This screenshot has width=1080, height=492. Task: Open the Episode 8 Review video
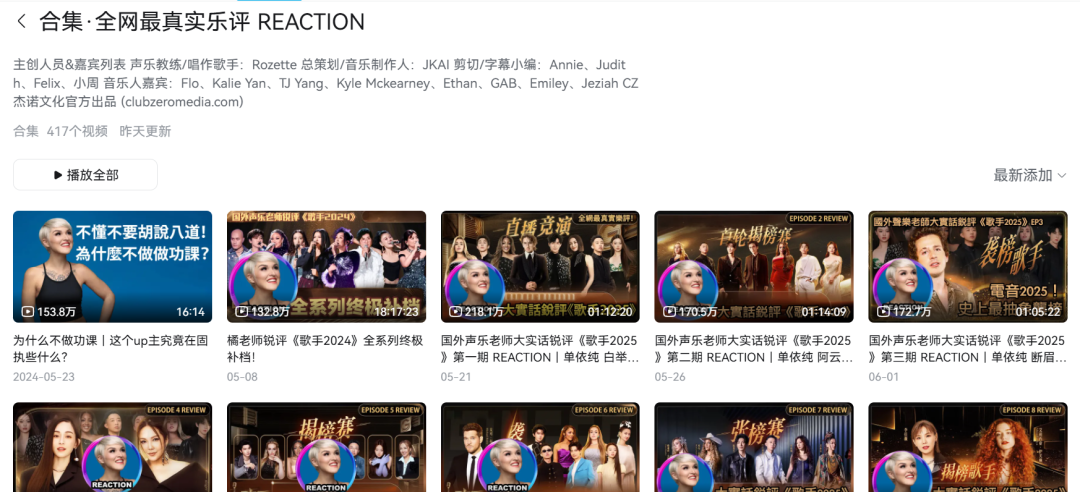point(967,448)
